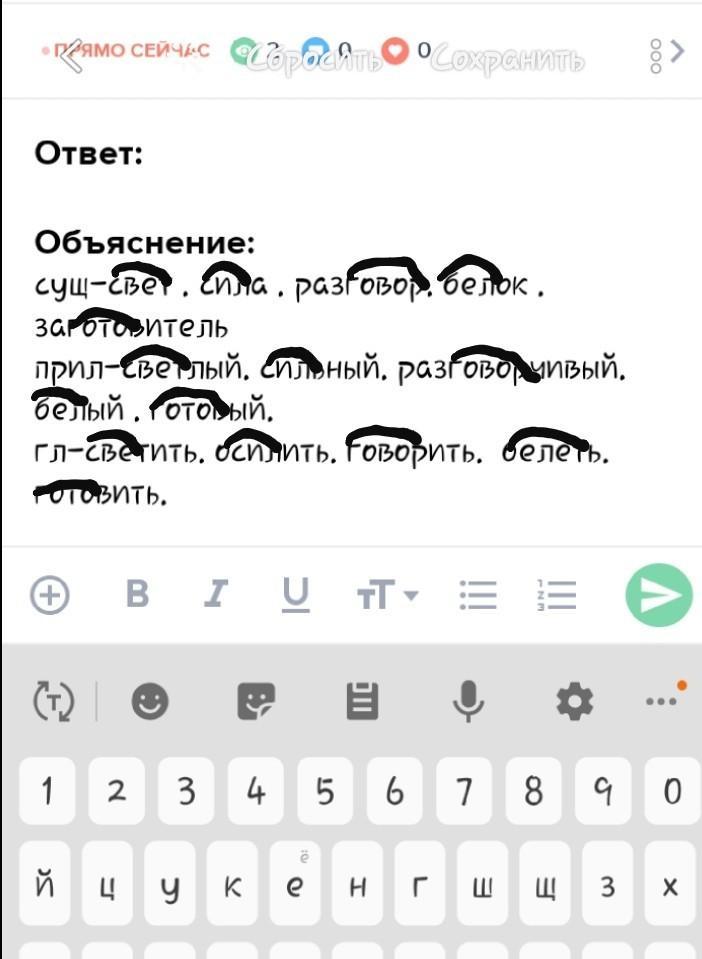Tap the 5 key on the keyboard

pyautogui.click(x=325, y=791)
